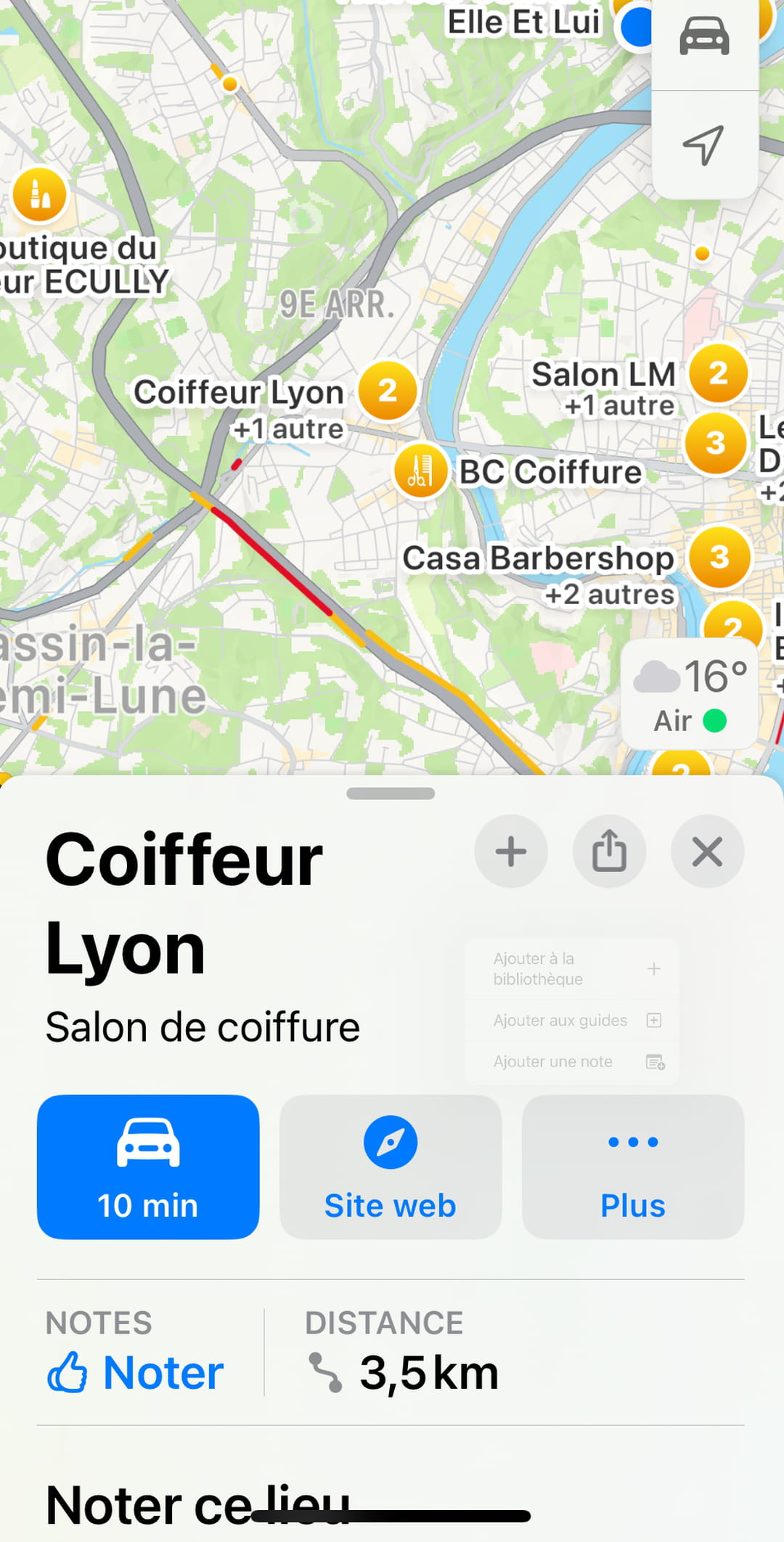Screen dimensions: 784x1542
Task: Select the Boutique ECULLY beauty pin
Action: click(x=40, y=195)
